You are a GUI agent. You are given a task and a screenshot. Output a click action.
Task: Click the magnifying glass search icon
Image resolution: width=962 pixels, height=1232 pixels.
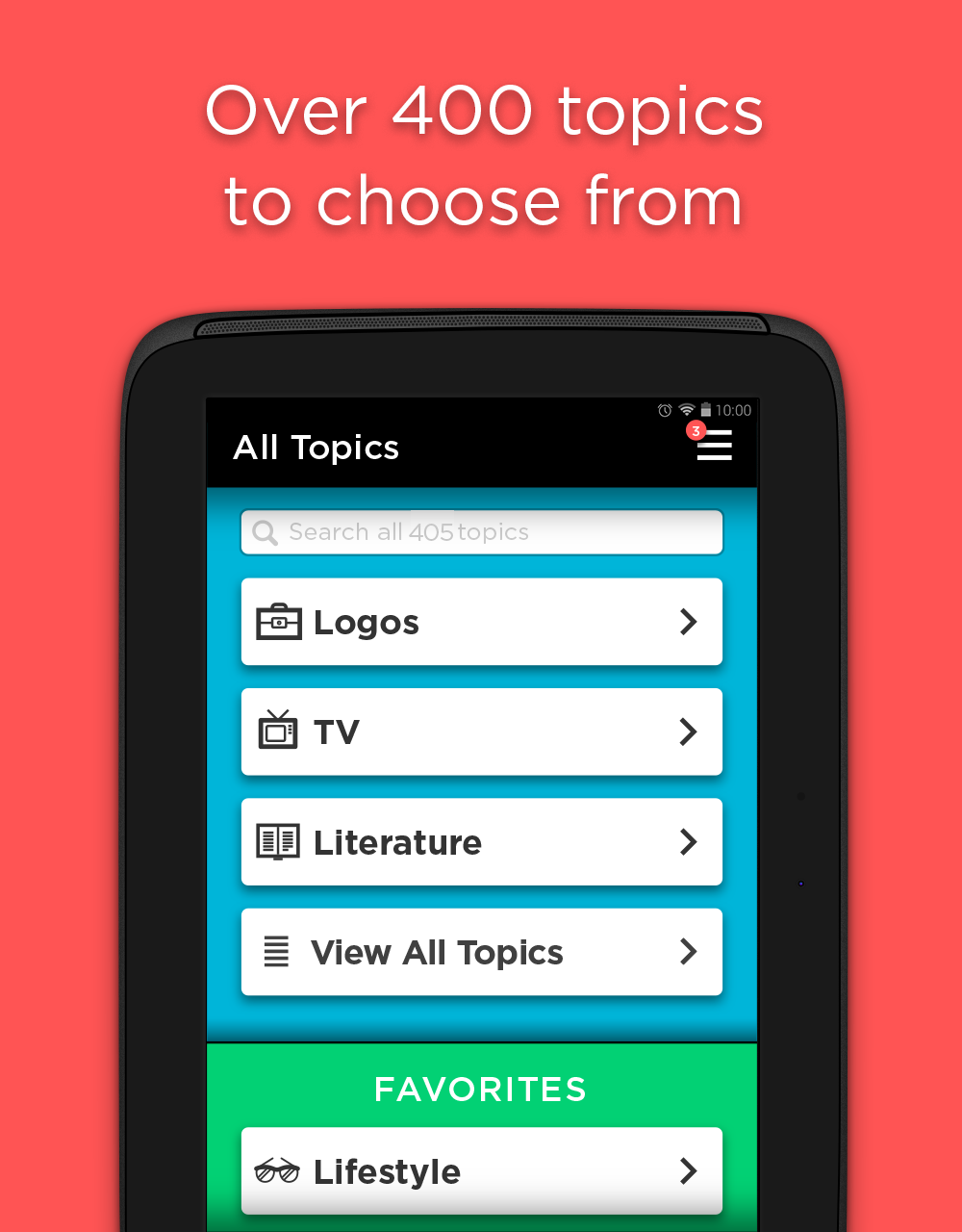[265, 532]
